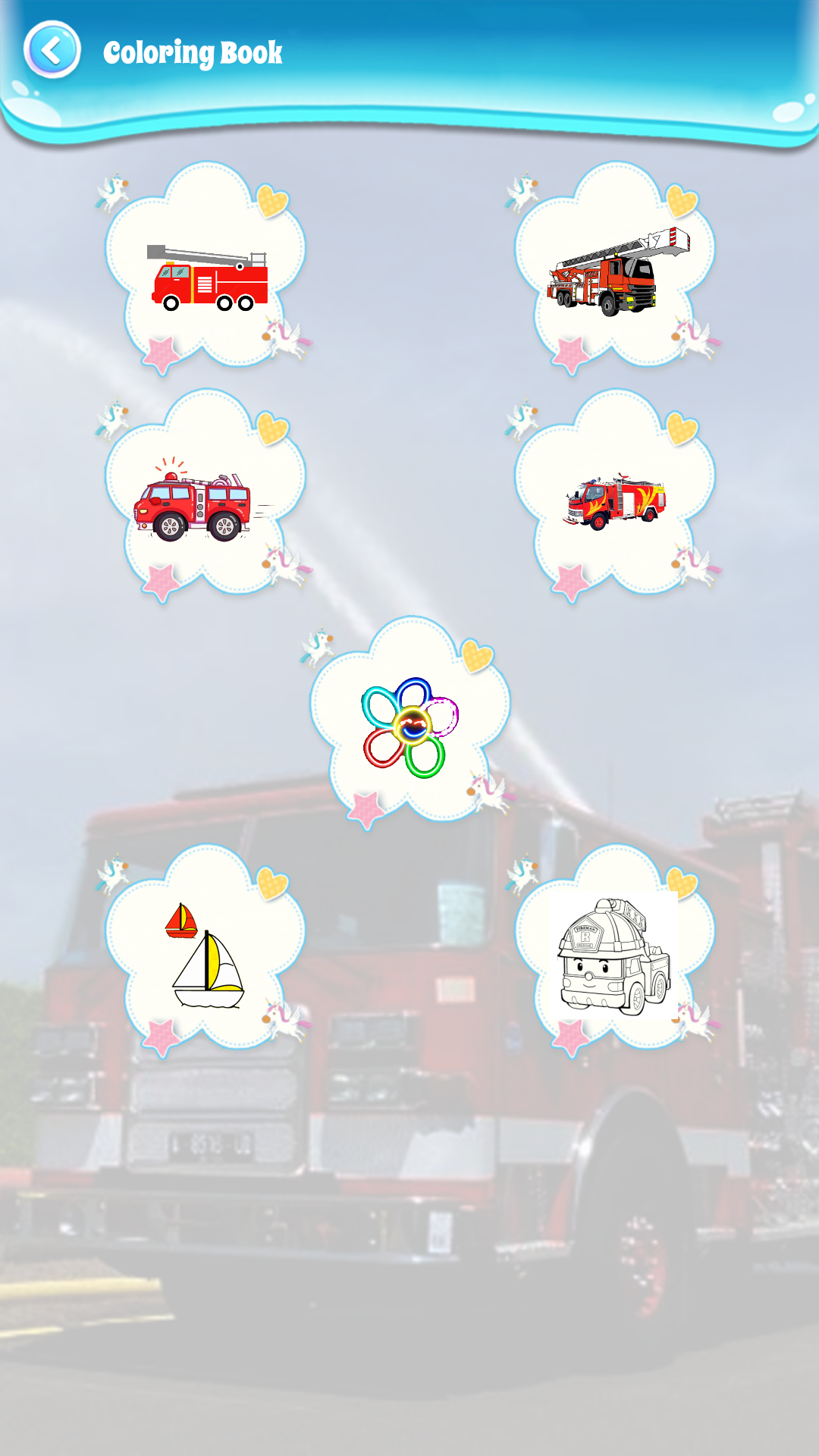Select the rainbow flower coloring page

click(x=410, y=720)
